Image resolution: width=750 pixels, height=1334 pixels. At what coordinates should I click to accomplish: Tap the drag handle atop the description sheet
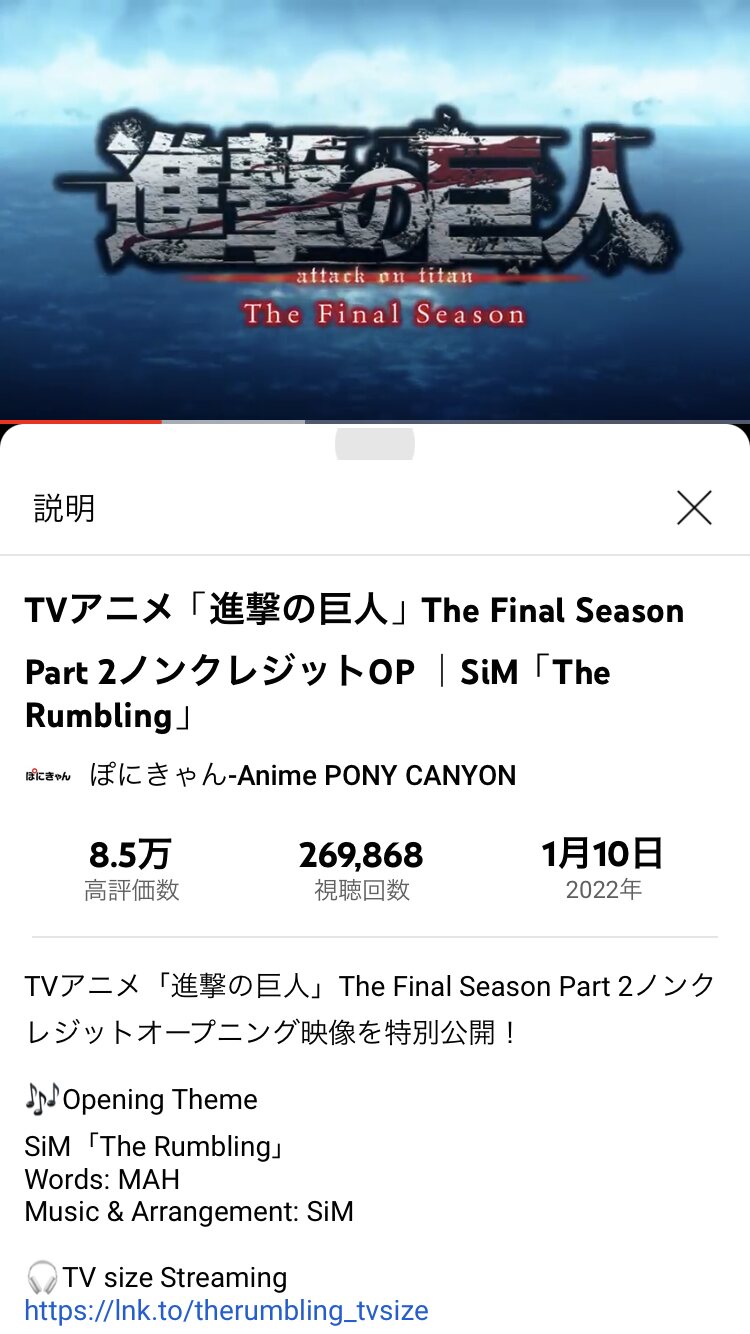(x=375, y=444)
